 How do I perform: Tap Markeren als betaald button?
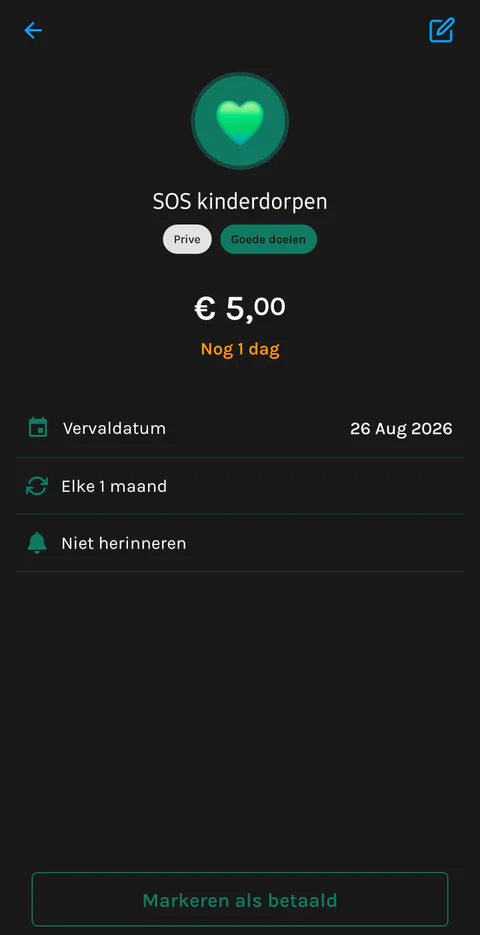pos(240,899)
